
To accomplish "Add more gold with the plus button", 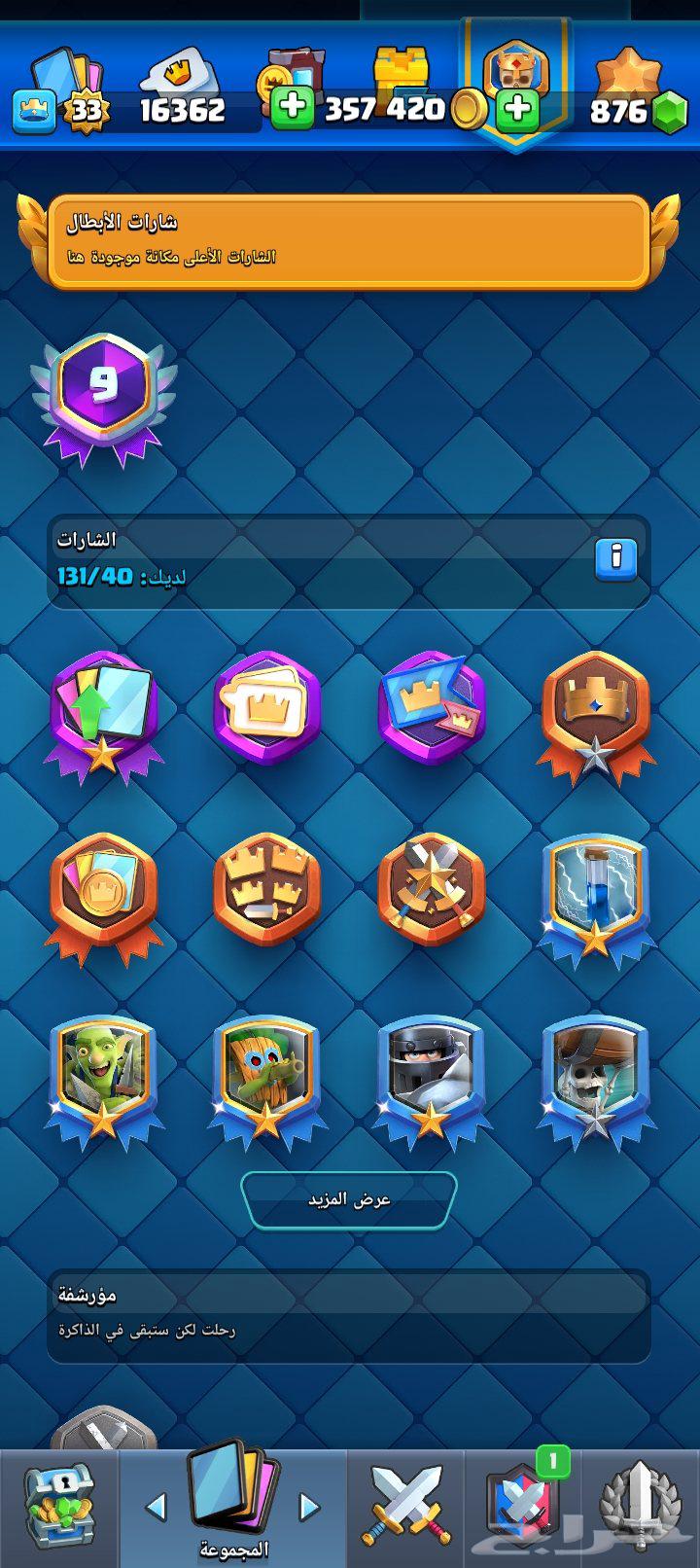I will tap(292, 108).
